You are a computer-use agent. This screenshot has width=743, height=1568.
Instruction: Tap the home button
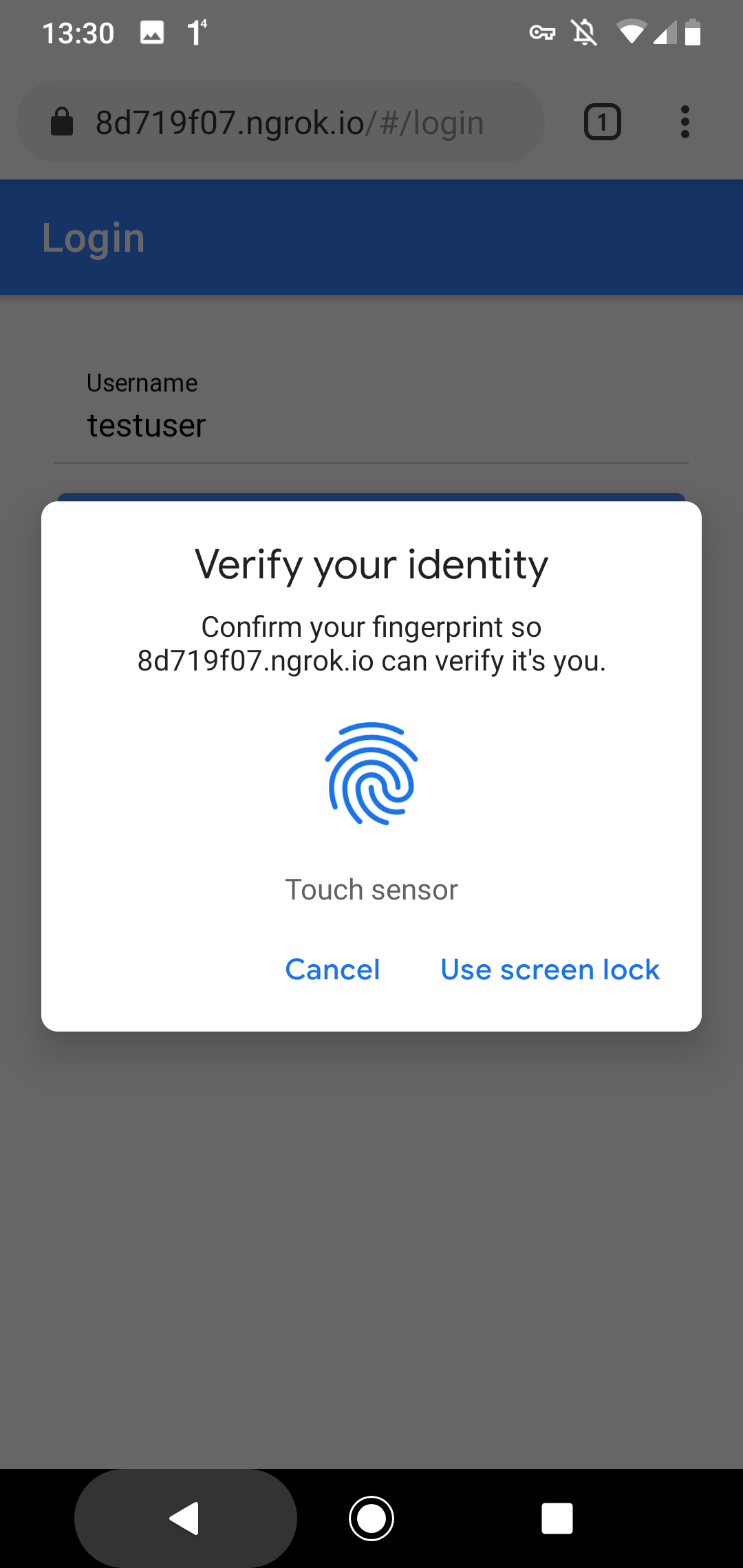371,1518
